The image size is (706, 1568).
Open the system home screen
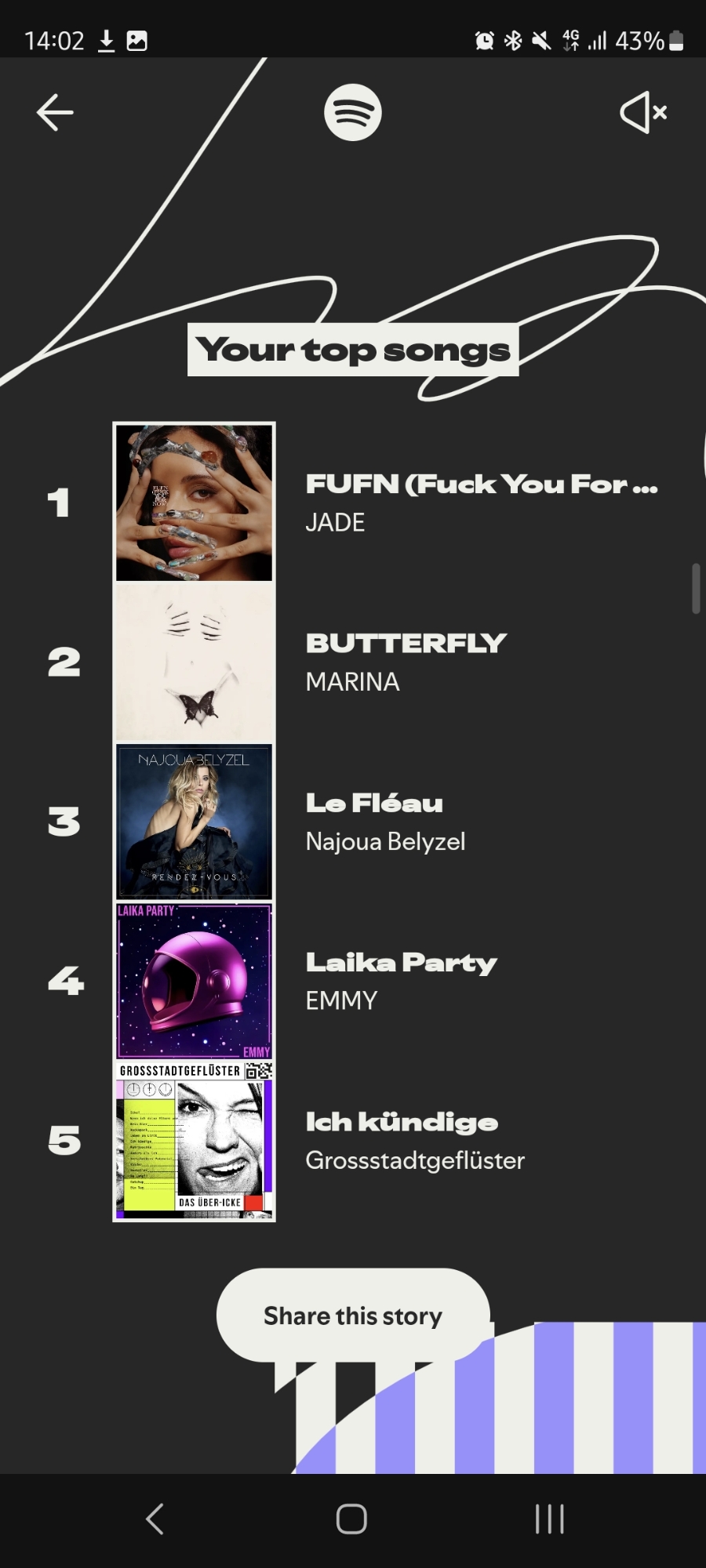coord(351,1519)
